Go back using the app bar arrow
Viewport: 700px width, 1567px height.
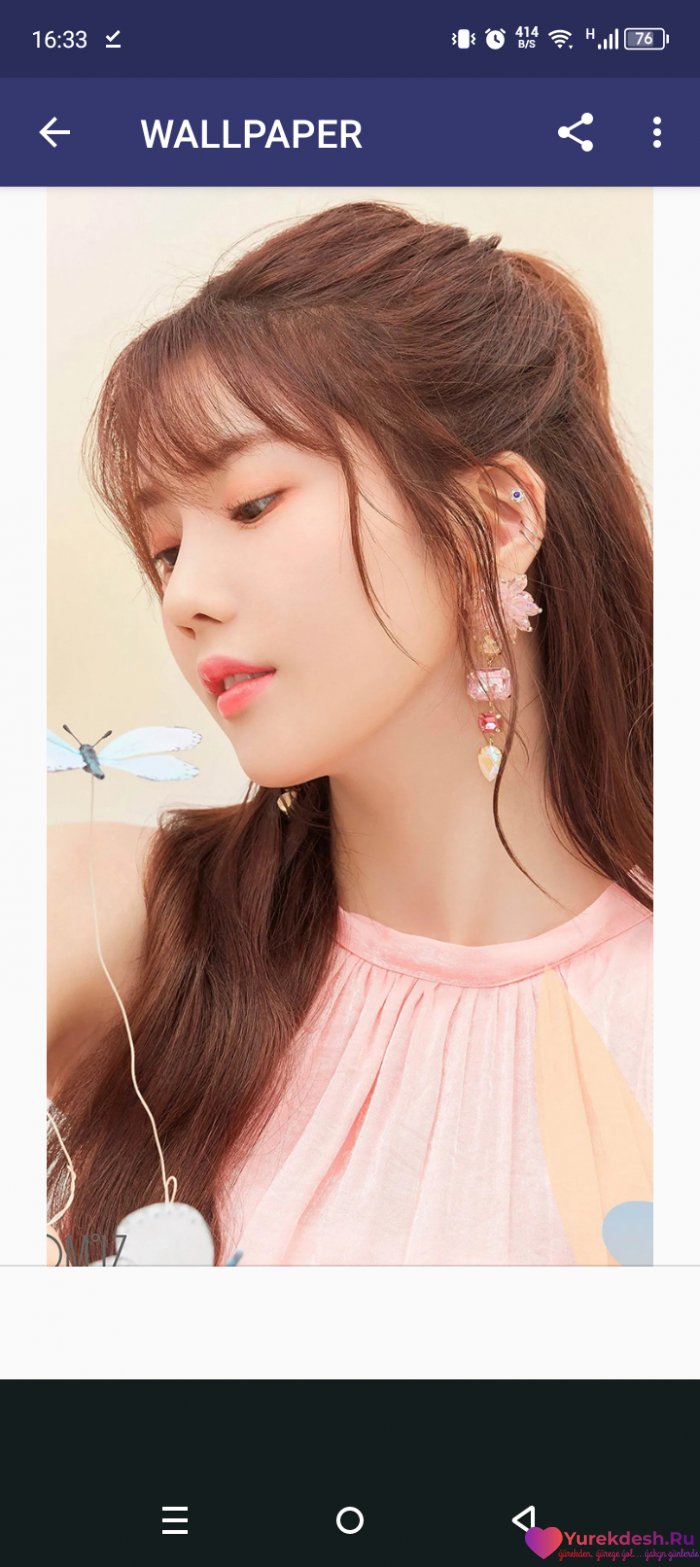[54, 132]
